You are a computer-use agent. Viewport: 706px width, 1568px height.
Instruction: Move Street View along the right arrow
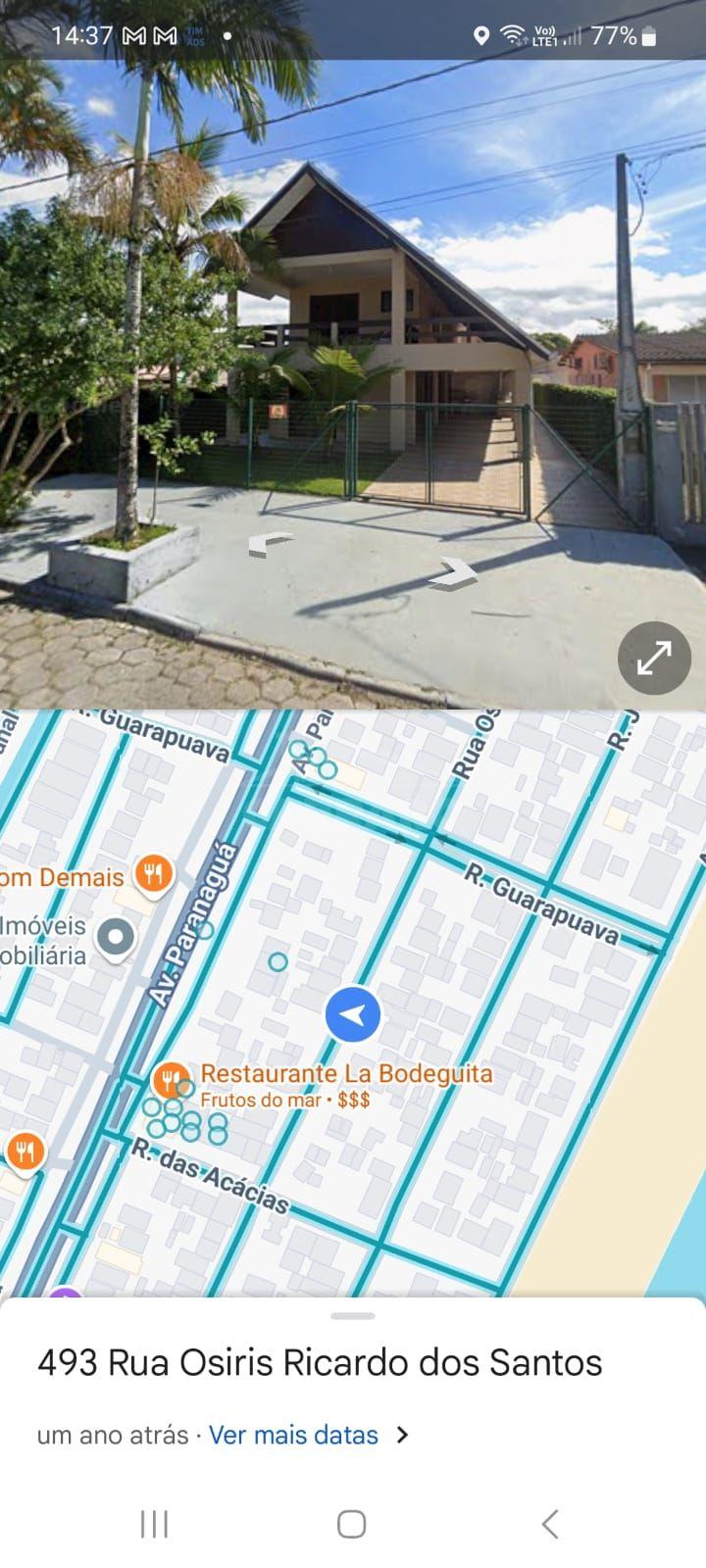click(x=456, y=571)
